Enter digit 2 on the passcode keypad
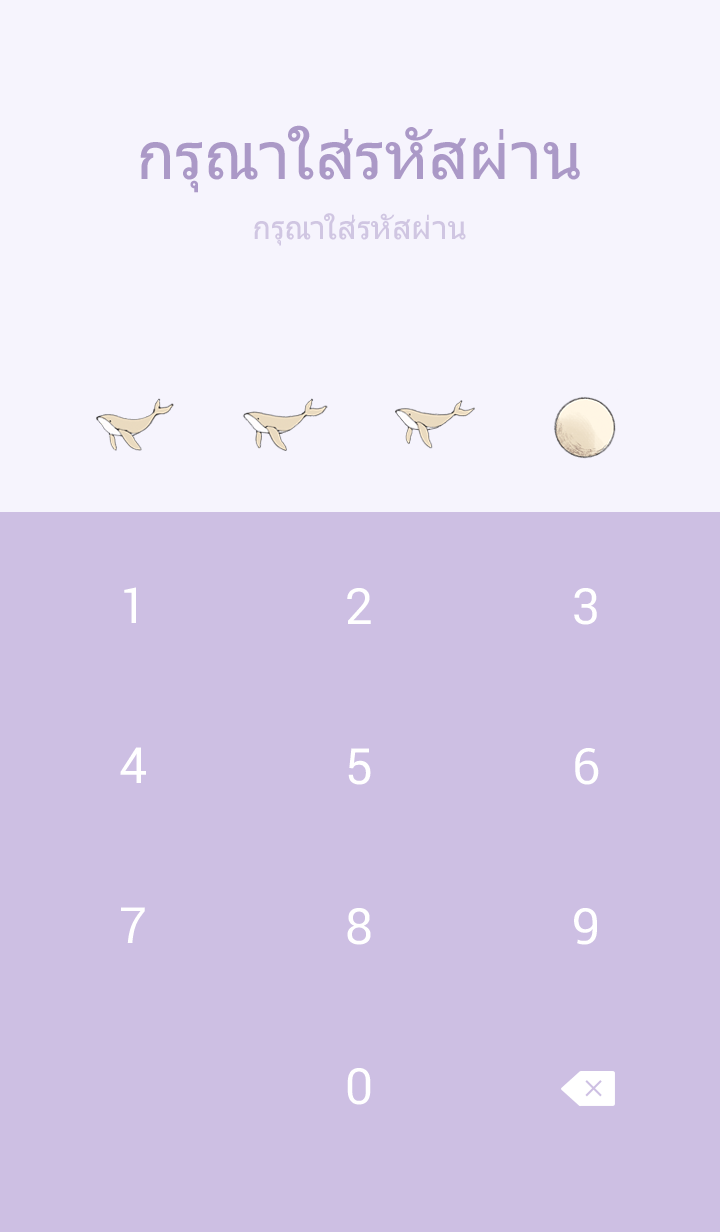This screenshot has width=720, height=1232. pos(359,607)
